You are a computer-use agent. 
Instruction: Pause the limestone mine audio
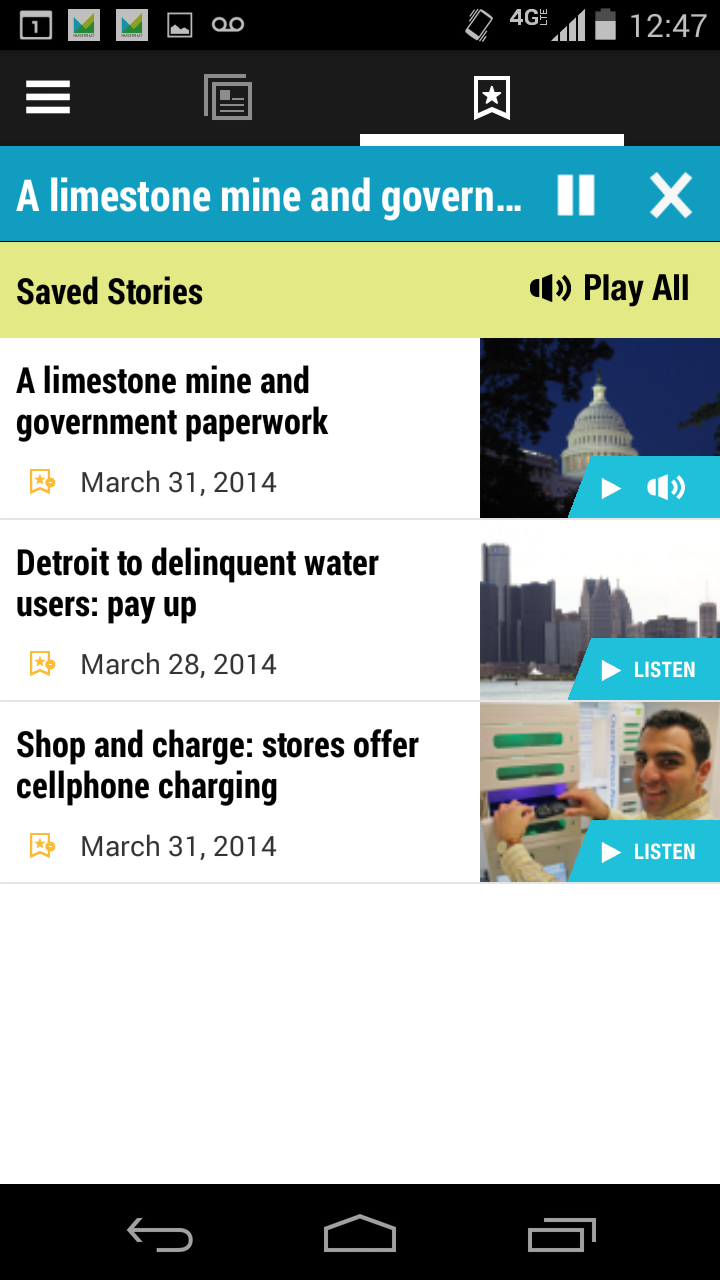click(x=576, y=195)
